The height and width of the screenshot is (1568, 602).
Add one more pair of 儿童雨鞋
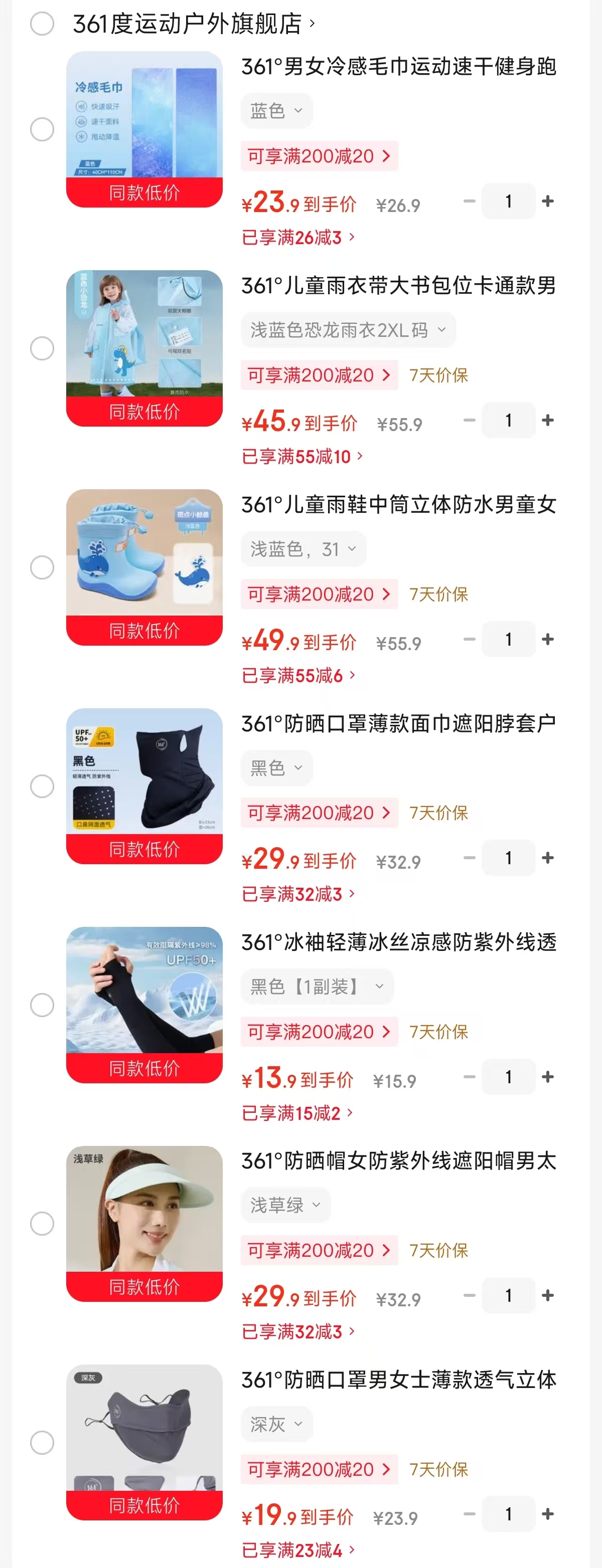(548, 639)
